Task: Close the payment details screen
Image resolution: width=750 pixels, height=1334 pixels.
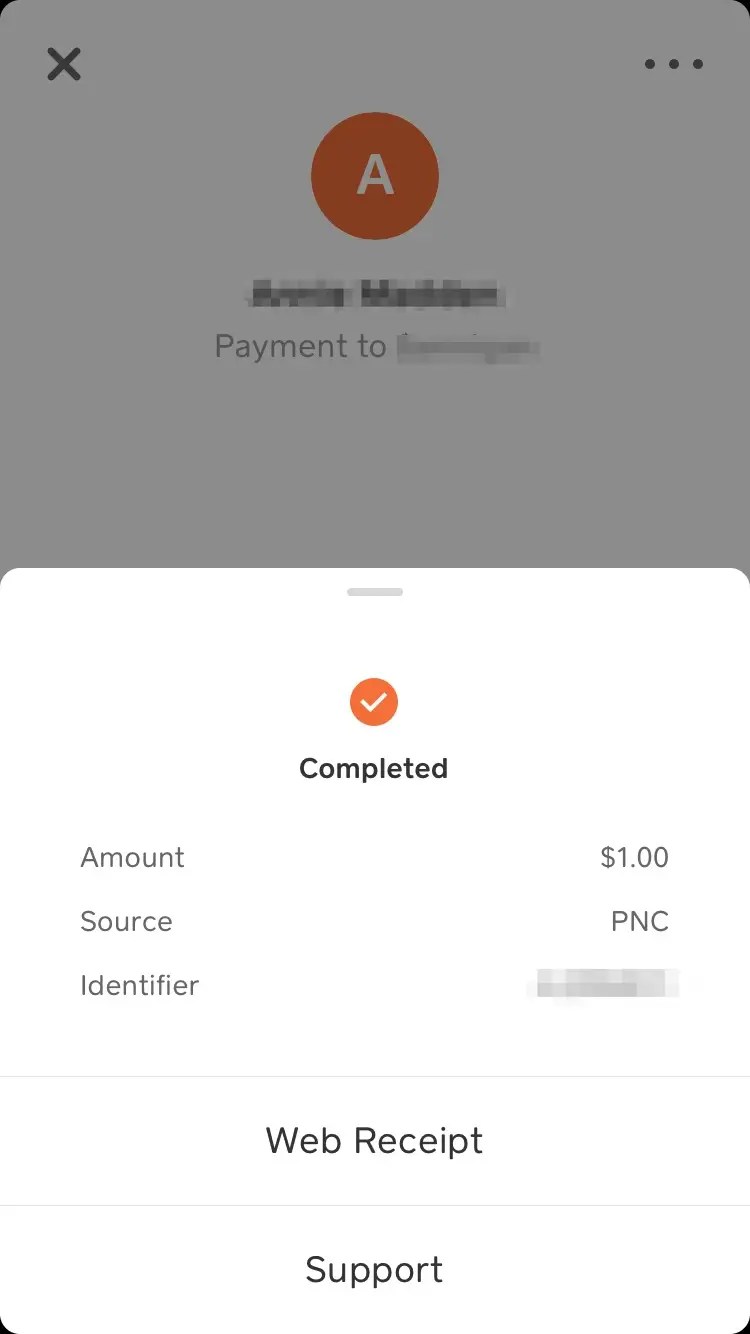Action: point(64,65)
